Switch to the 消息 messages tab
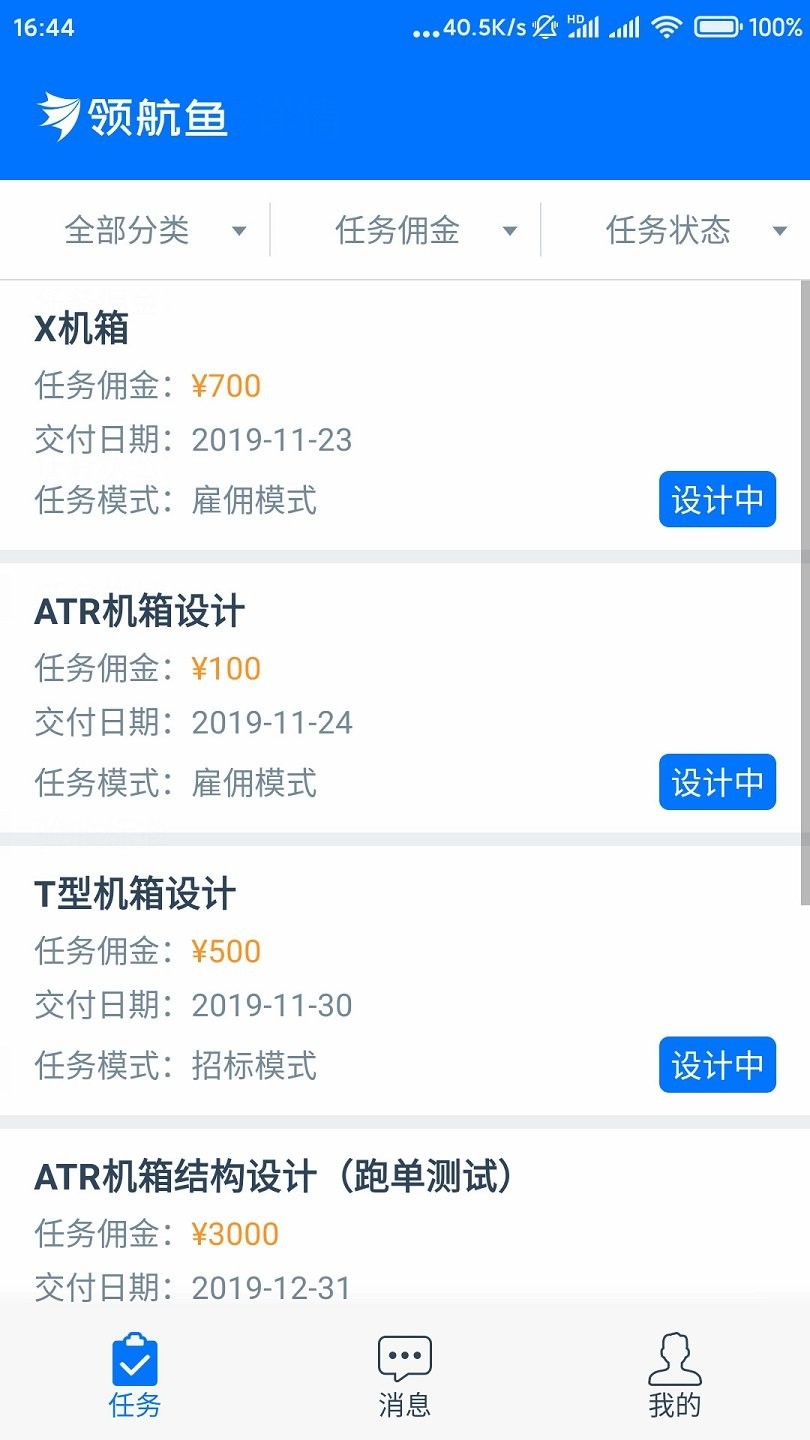 coord(405,1375)
